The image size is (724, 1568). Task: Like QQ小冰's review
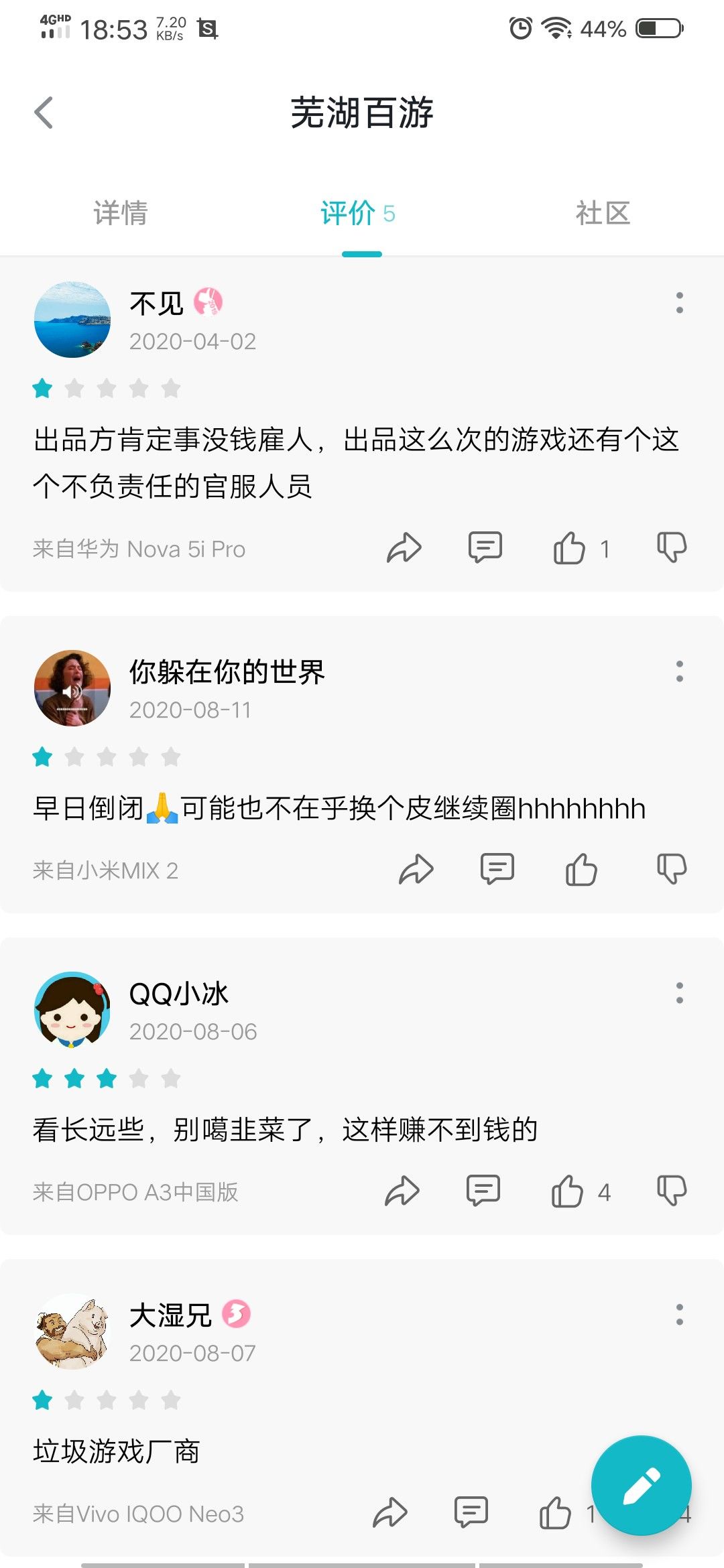coord(567,1191)
